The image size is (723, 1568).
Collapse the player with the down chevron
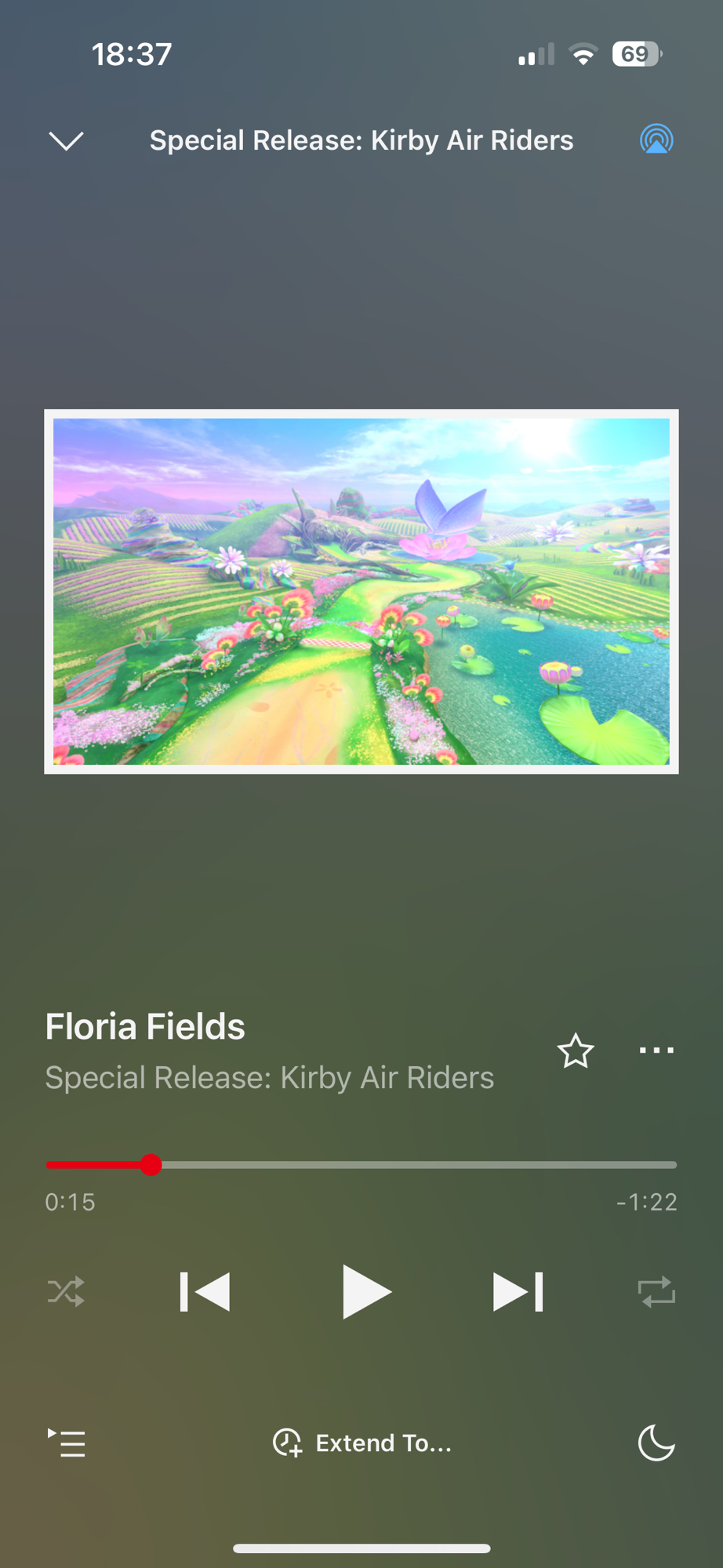tap(66, 141)
